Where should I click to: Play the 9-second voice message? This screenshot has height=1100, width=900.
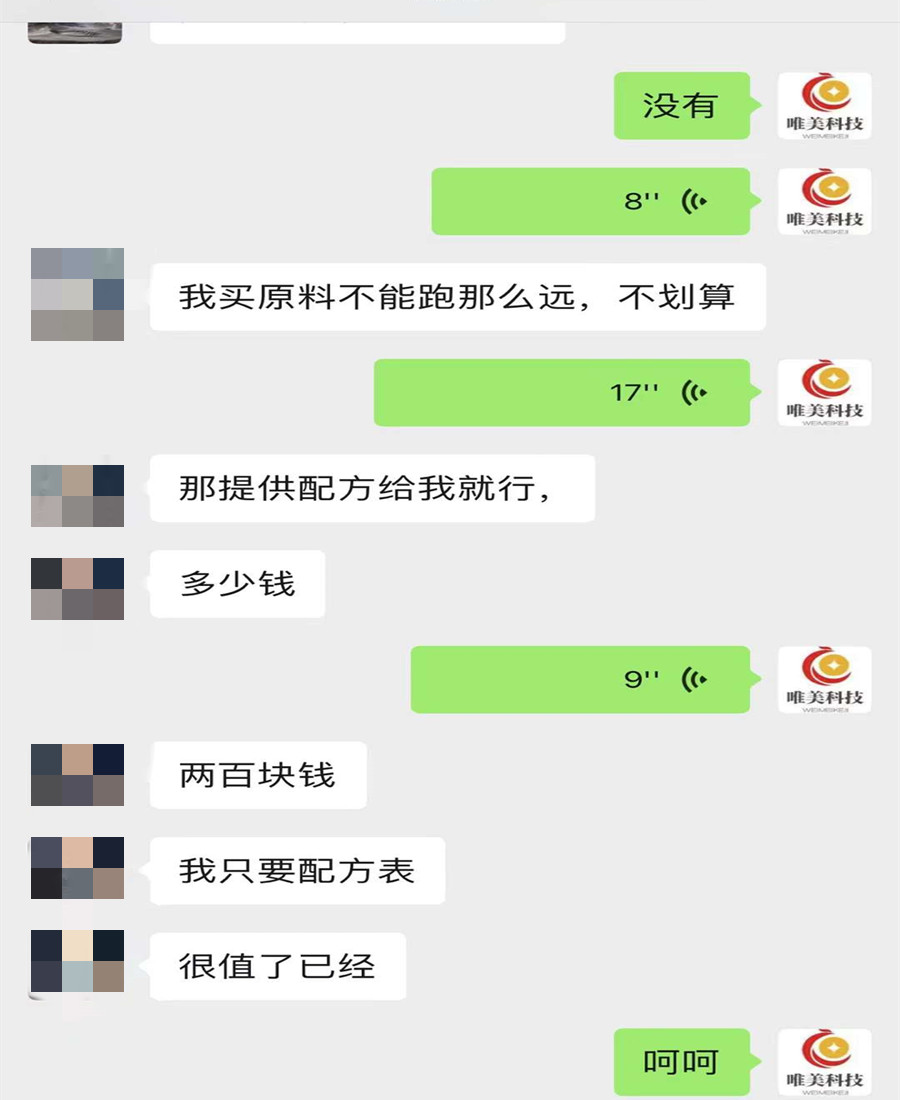click(x=578, y=678)
